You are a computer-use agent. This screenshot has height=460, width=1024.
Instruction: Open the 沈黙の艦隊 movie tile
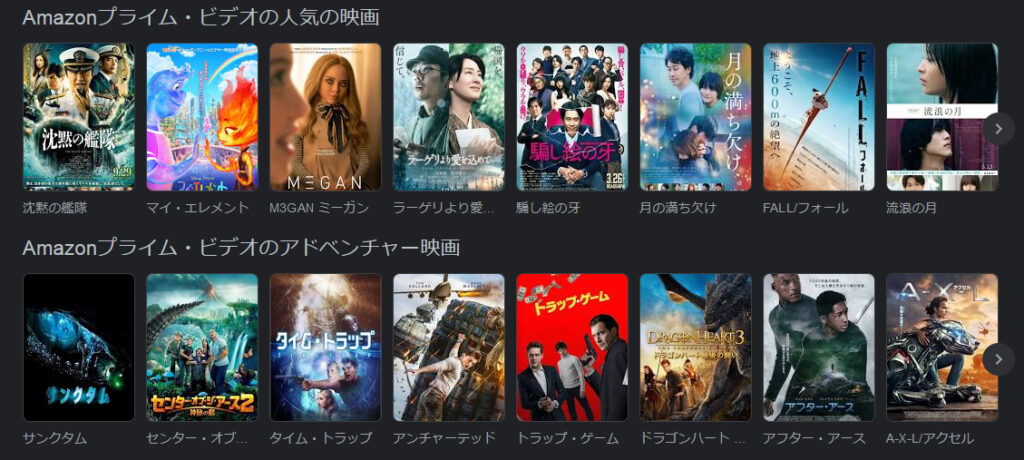pyautogui.click(x=79, y=117)
